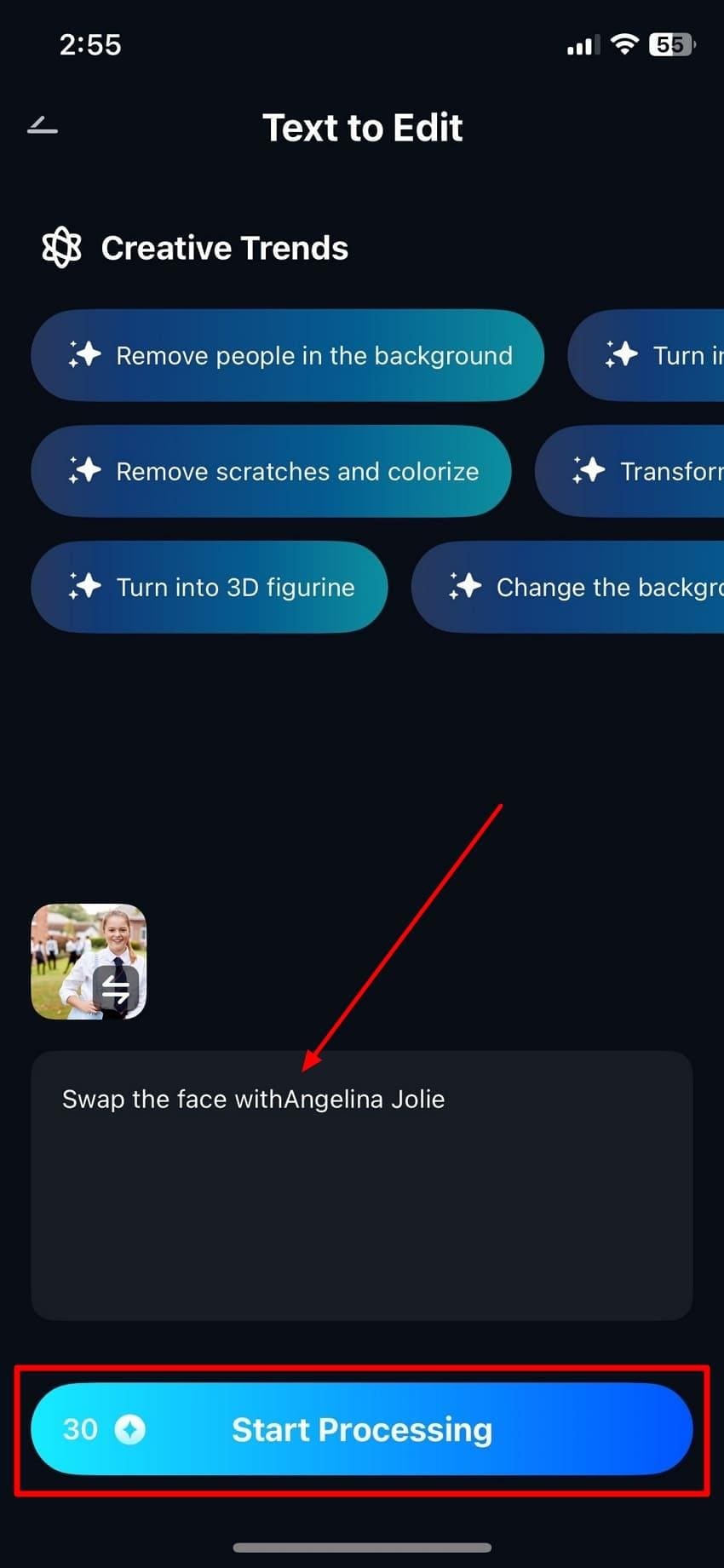Swap the uploaded photo thumbnail

115,989
